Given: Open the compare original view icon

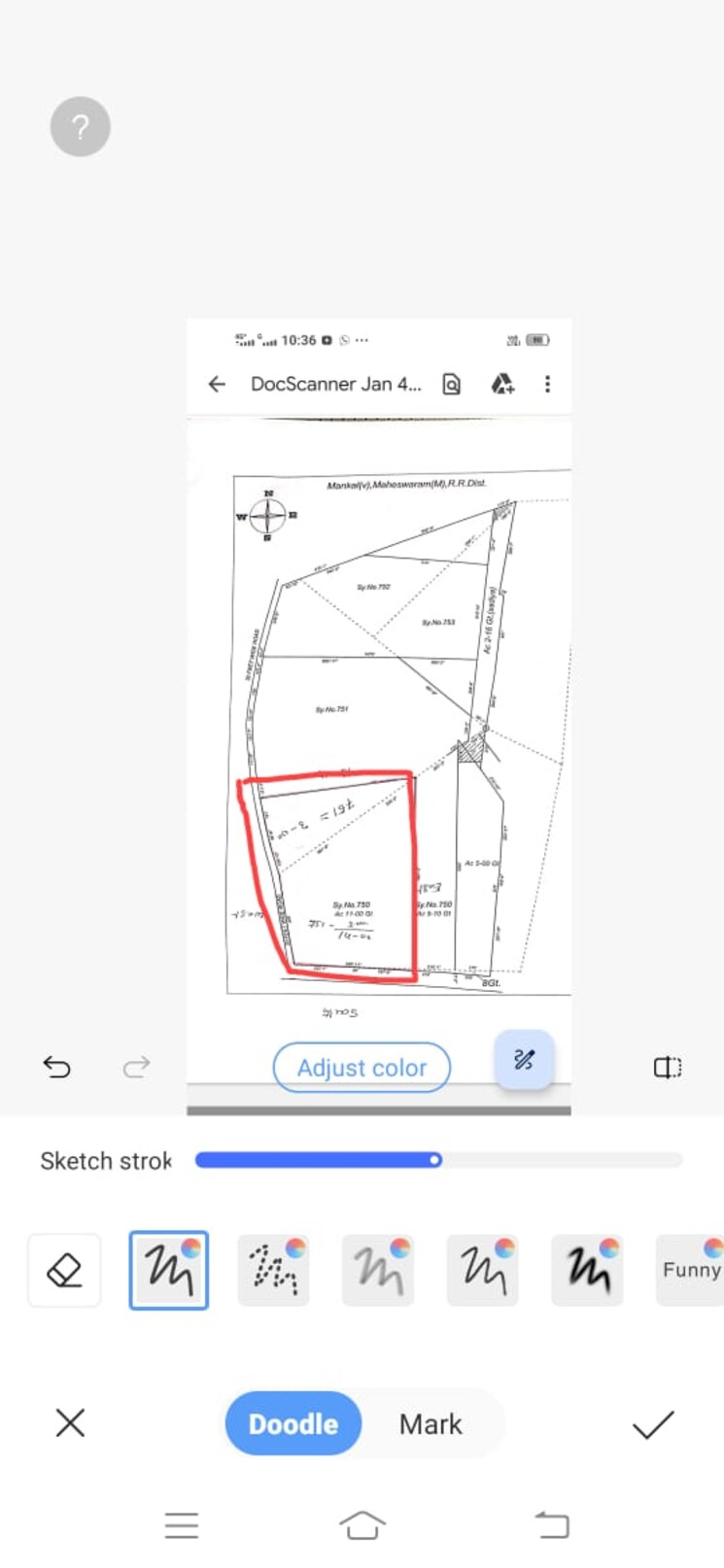Looking at the screenshot, I should click(667, 1067).
